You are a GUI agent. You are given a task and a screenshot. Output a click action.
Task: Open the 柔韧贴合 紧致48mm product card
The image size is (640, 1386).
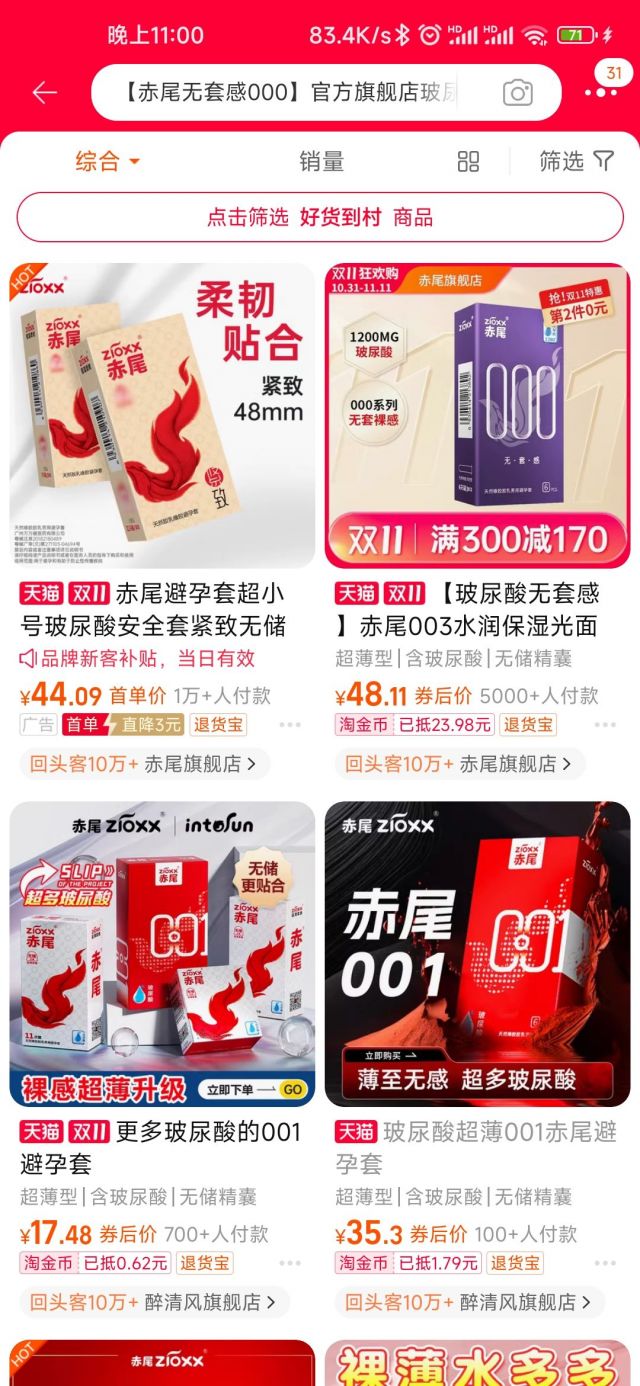(162, 415)
